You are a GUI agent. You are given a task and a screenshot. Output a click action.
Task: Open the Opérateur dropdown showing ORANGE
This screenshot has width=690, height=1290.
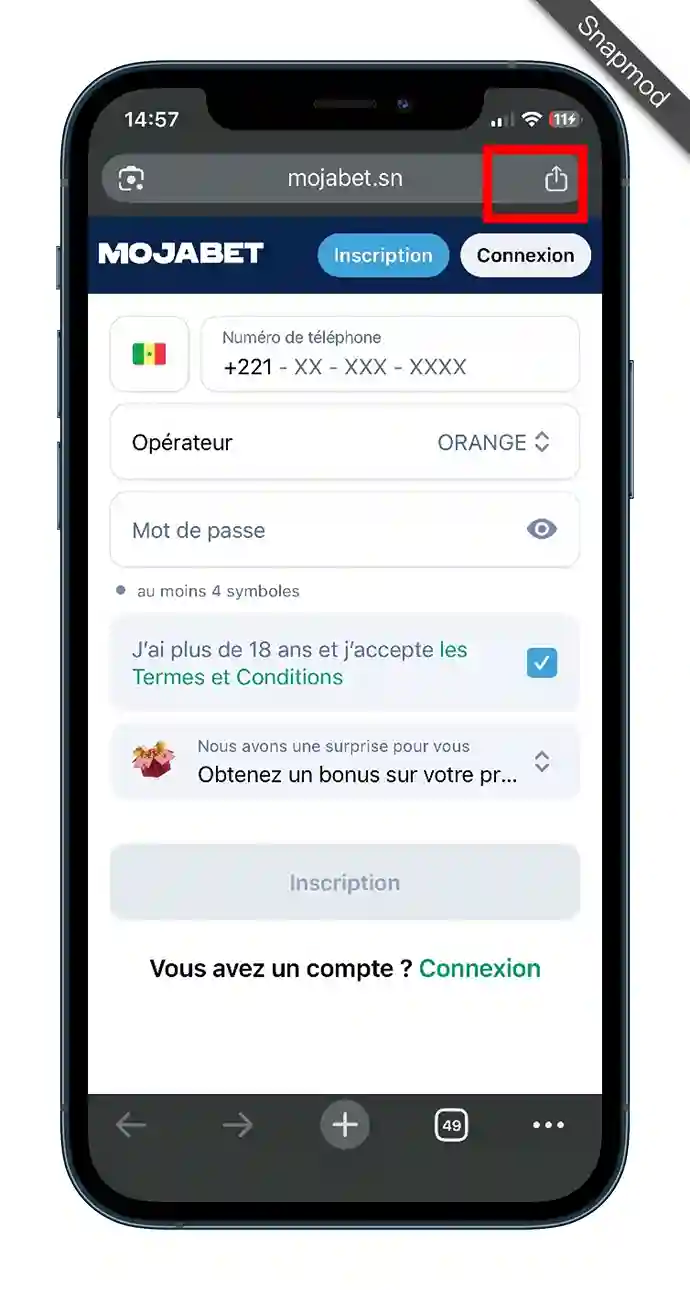pyautogui.click(x=344, y=442)
